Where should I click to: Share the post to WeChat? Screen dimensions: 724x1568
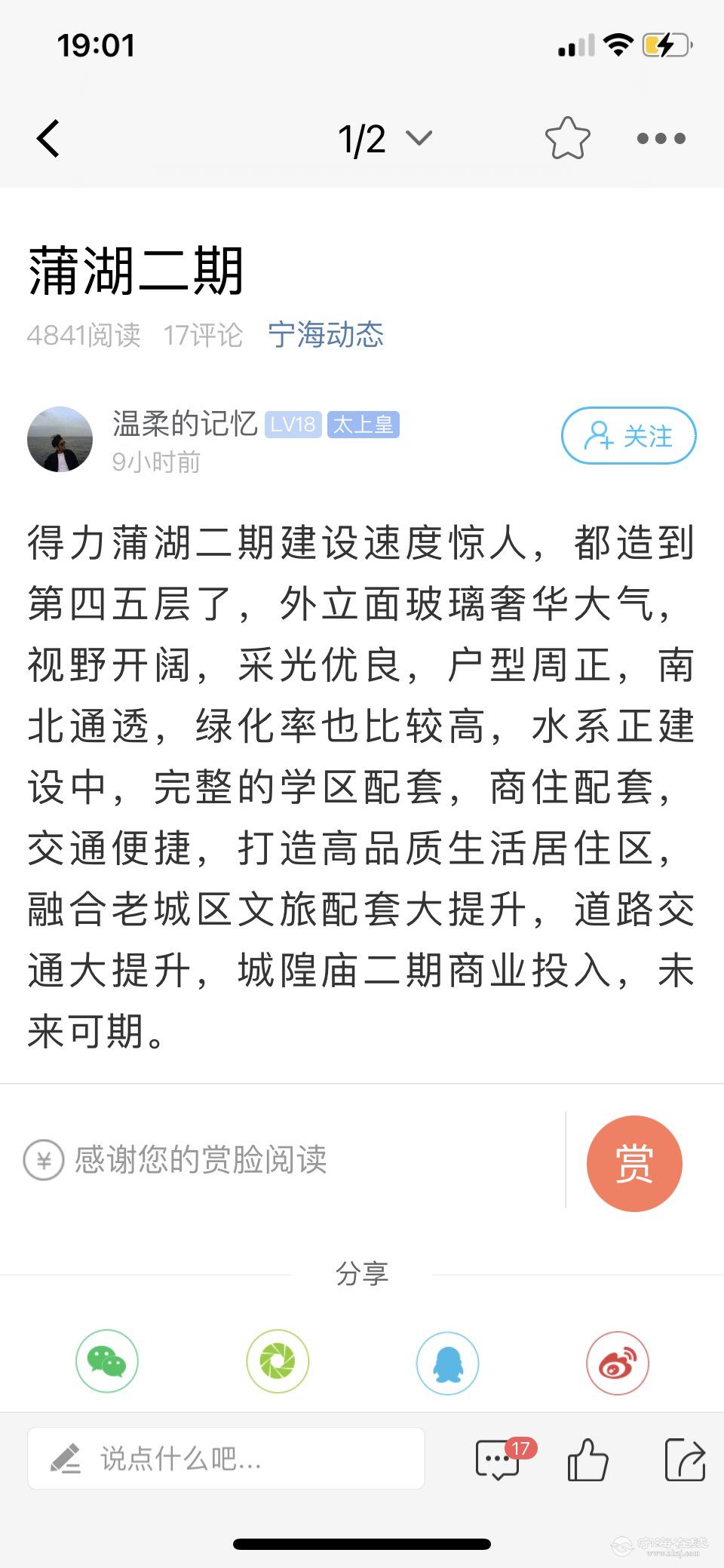click(107, 1361)
